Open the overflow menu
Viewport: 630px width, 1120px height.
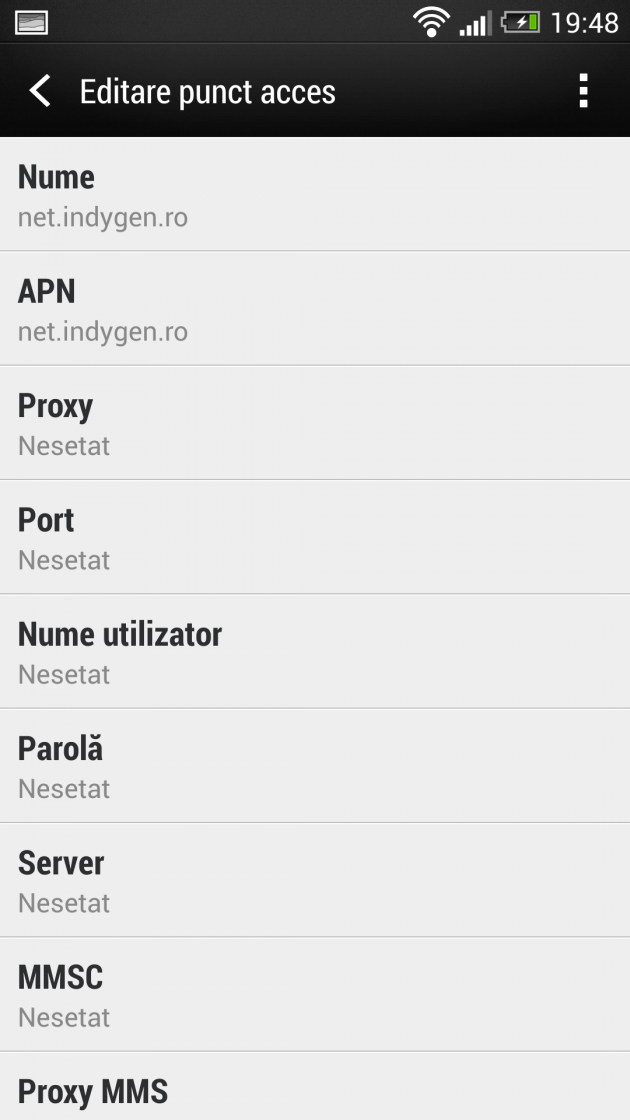coord(583,92)
